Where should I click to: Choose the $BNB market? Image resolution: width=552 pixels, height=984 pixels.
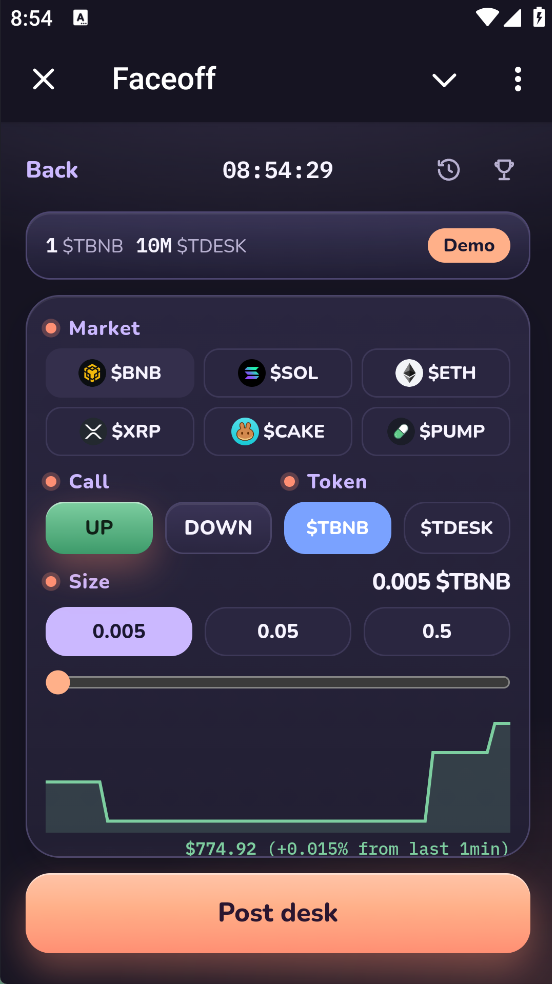[x=120, y=373]
